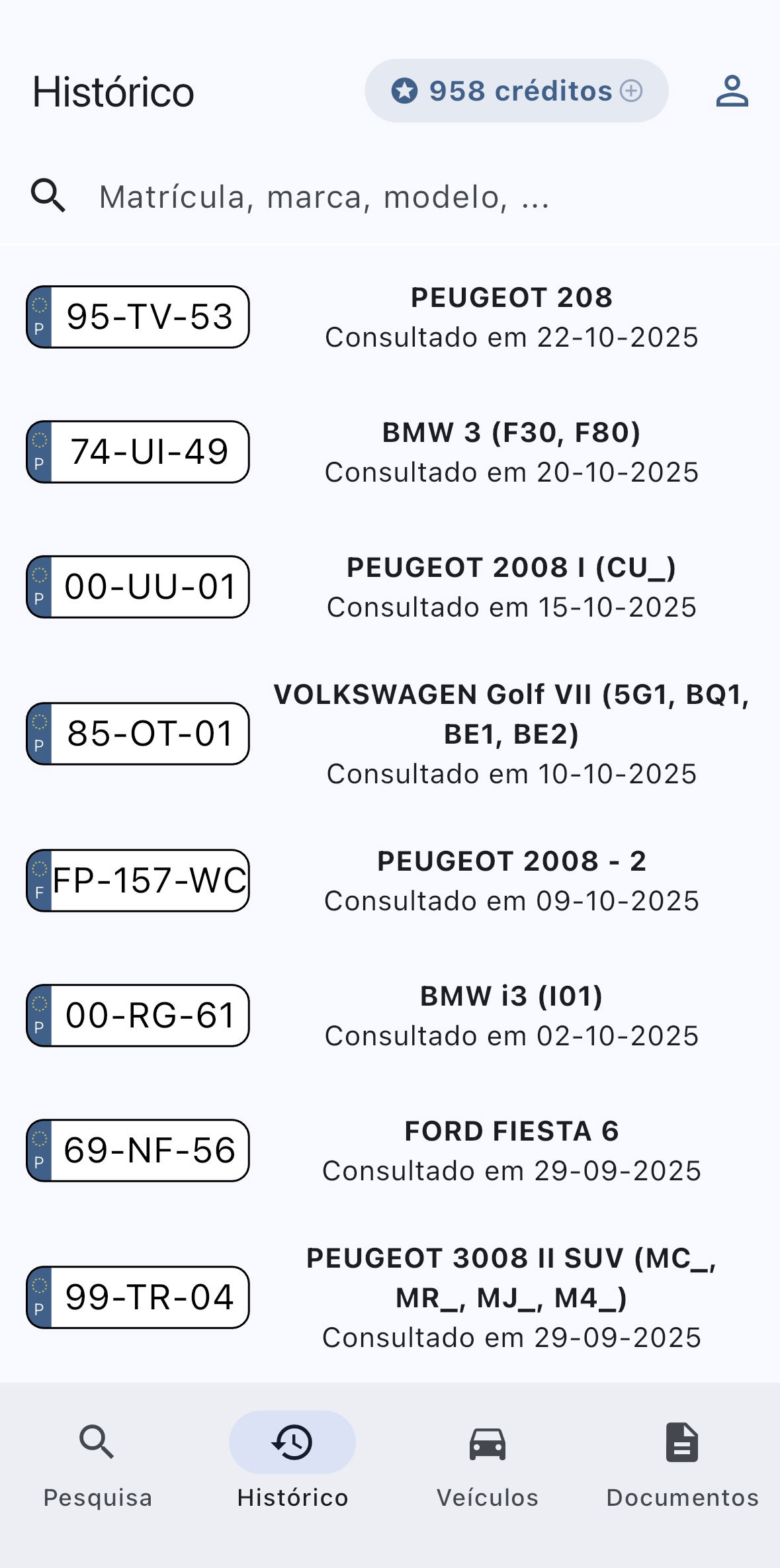Open the user profile icon
This screenshot has width=780, height=1568.
point(732,91)
